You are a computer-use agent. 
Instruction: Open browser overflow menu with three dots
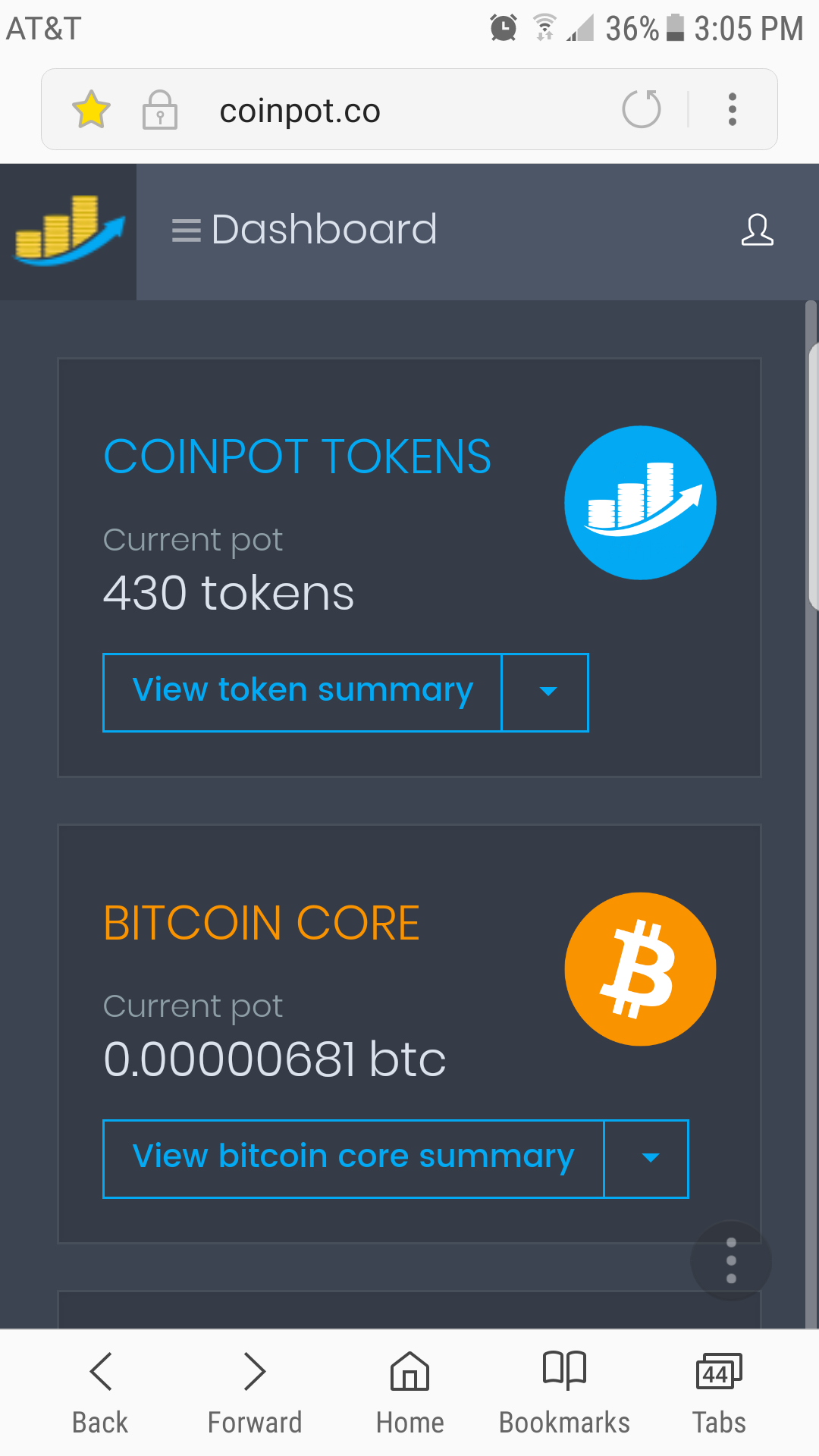tap(732, 109)
